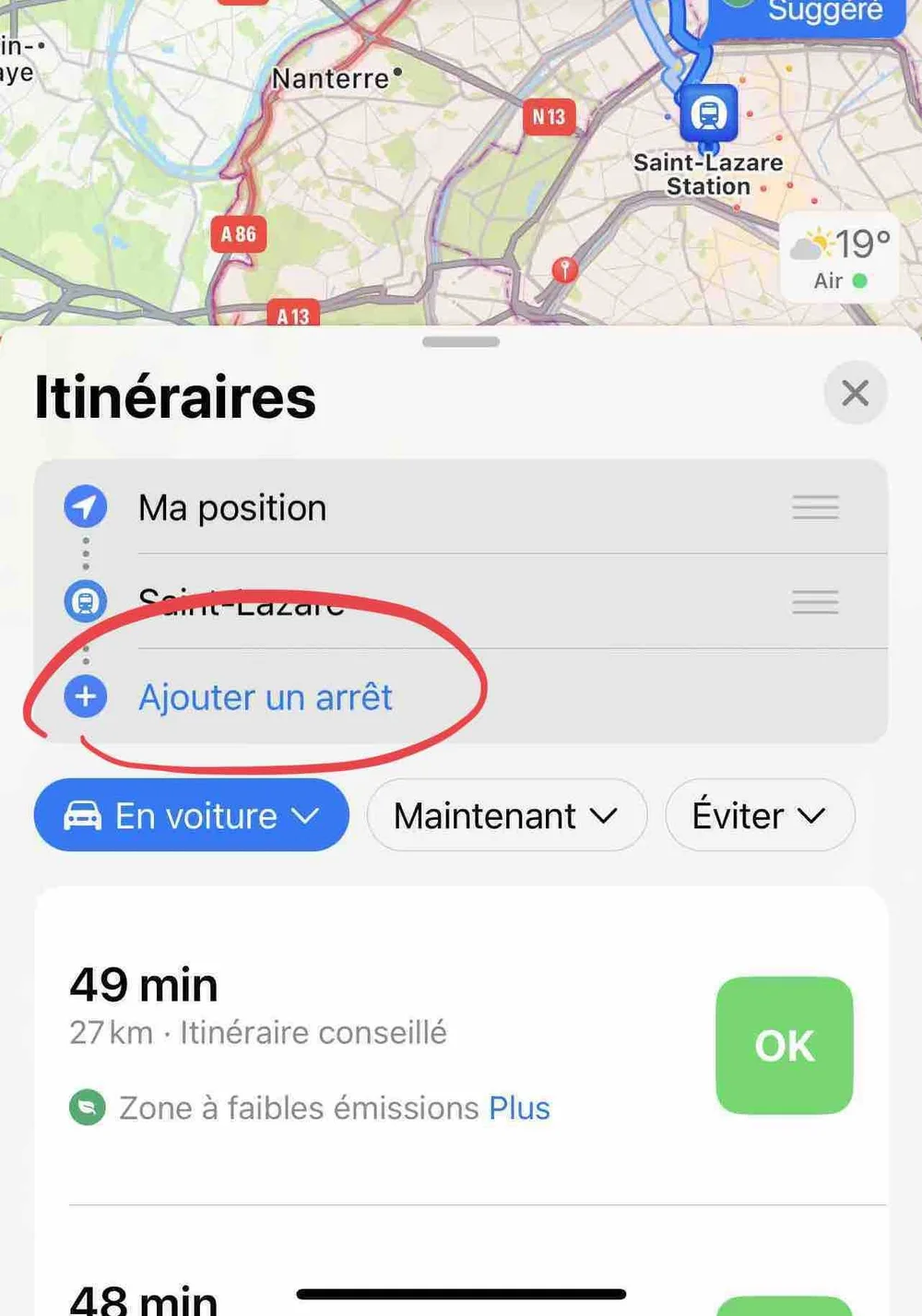922x1316 pixels.
Task: Edit the Ma position starting point
Action: pos(461,507)
